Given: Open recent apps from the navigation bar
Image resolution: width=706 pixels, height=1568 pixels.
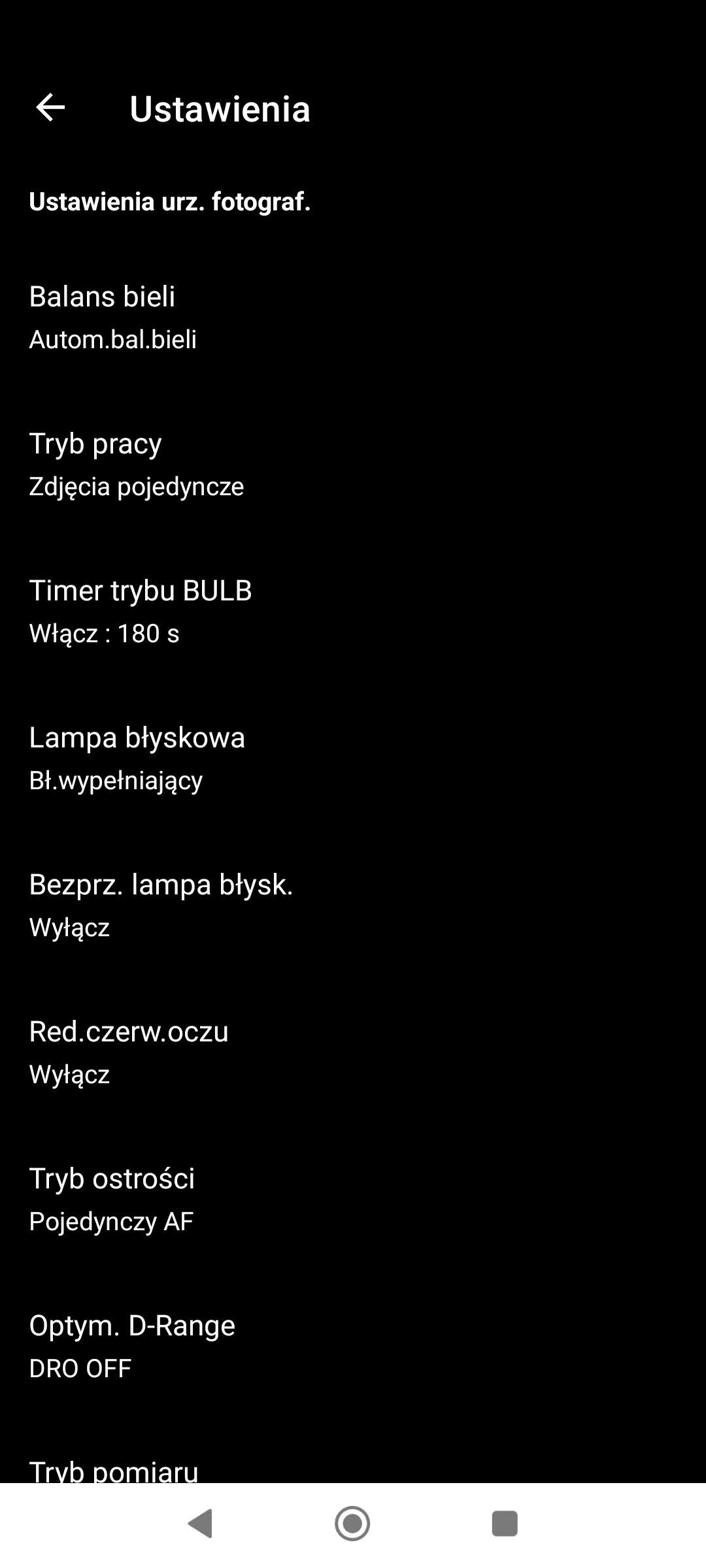Looking at the screenshot, I should pyautogui.click(x=504, y=1524).
